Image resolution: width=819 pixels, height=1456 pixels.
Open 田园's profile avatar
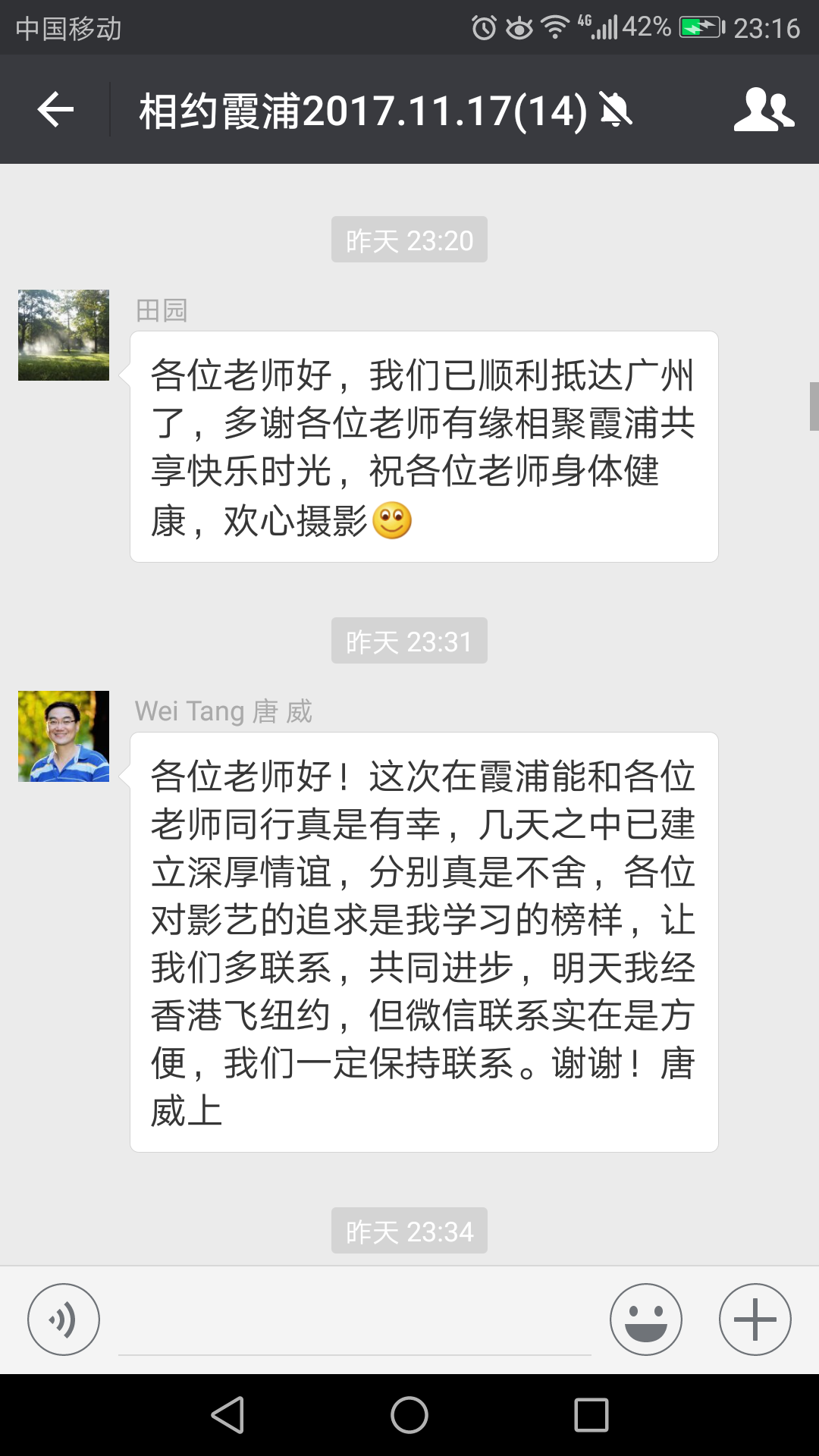[x=64, y=335]
